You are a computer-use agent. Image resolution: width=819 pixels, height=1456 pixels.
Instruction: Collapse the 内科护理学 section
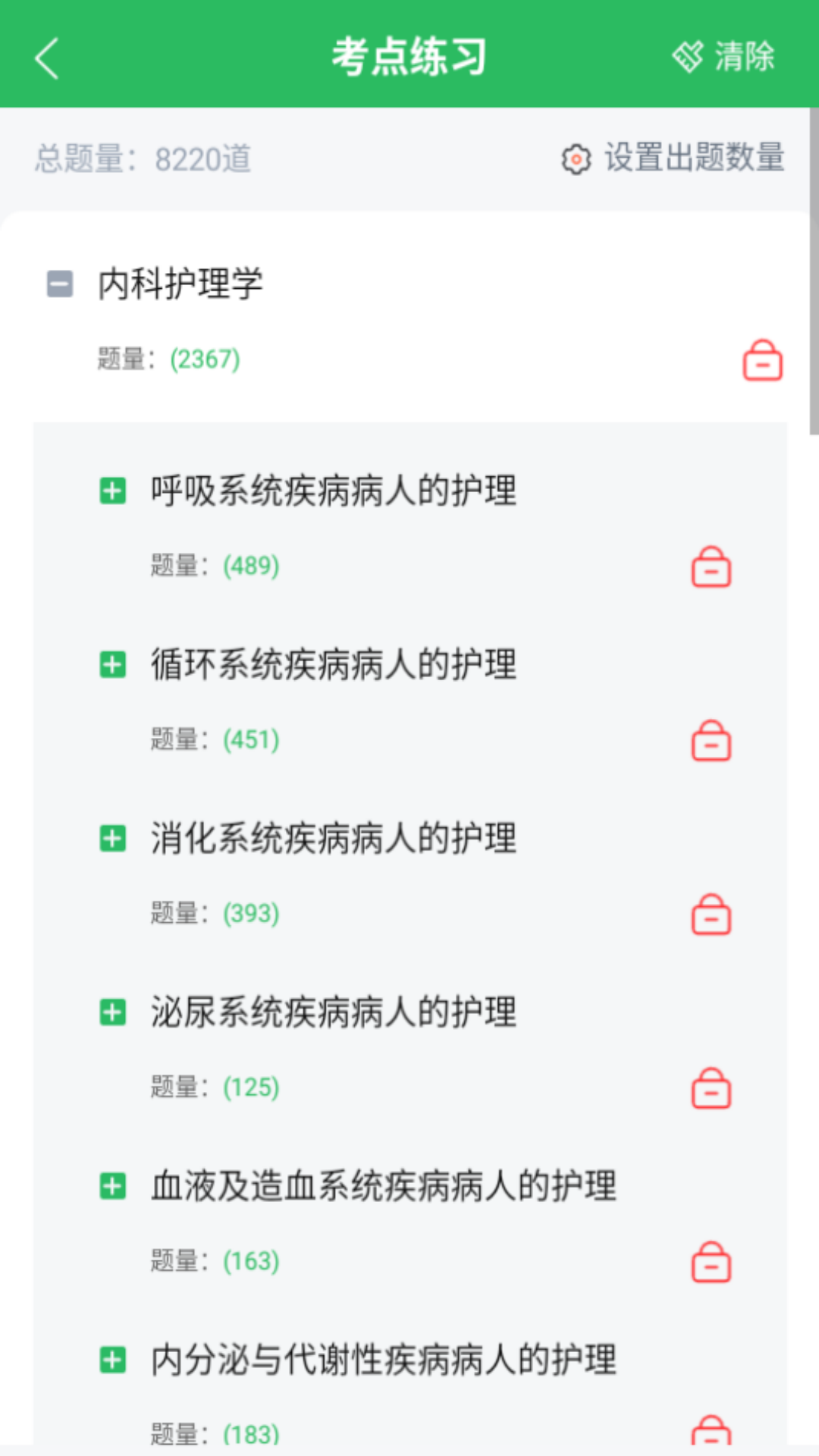pyautogui.click(x=60, y=284)
